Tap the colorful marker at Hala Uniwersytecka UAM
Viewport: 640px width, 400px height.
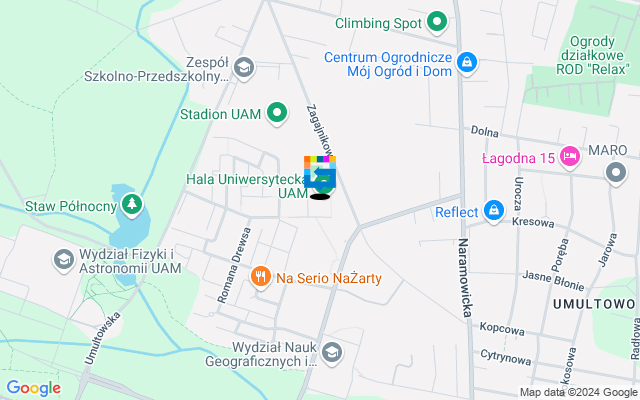click(x=320, y=177)
